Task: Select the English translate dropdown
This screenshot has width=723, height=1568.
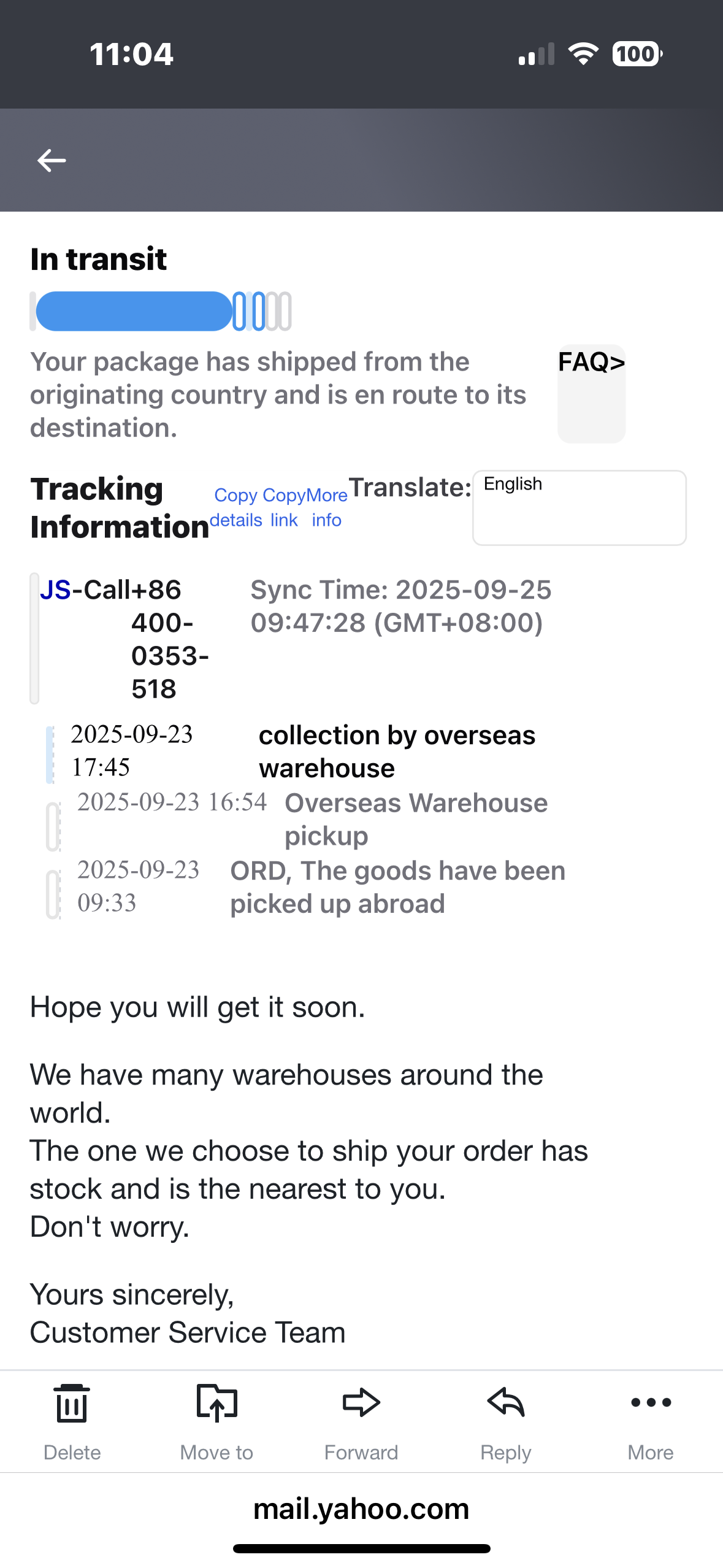Action: pos(579,507)
